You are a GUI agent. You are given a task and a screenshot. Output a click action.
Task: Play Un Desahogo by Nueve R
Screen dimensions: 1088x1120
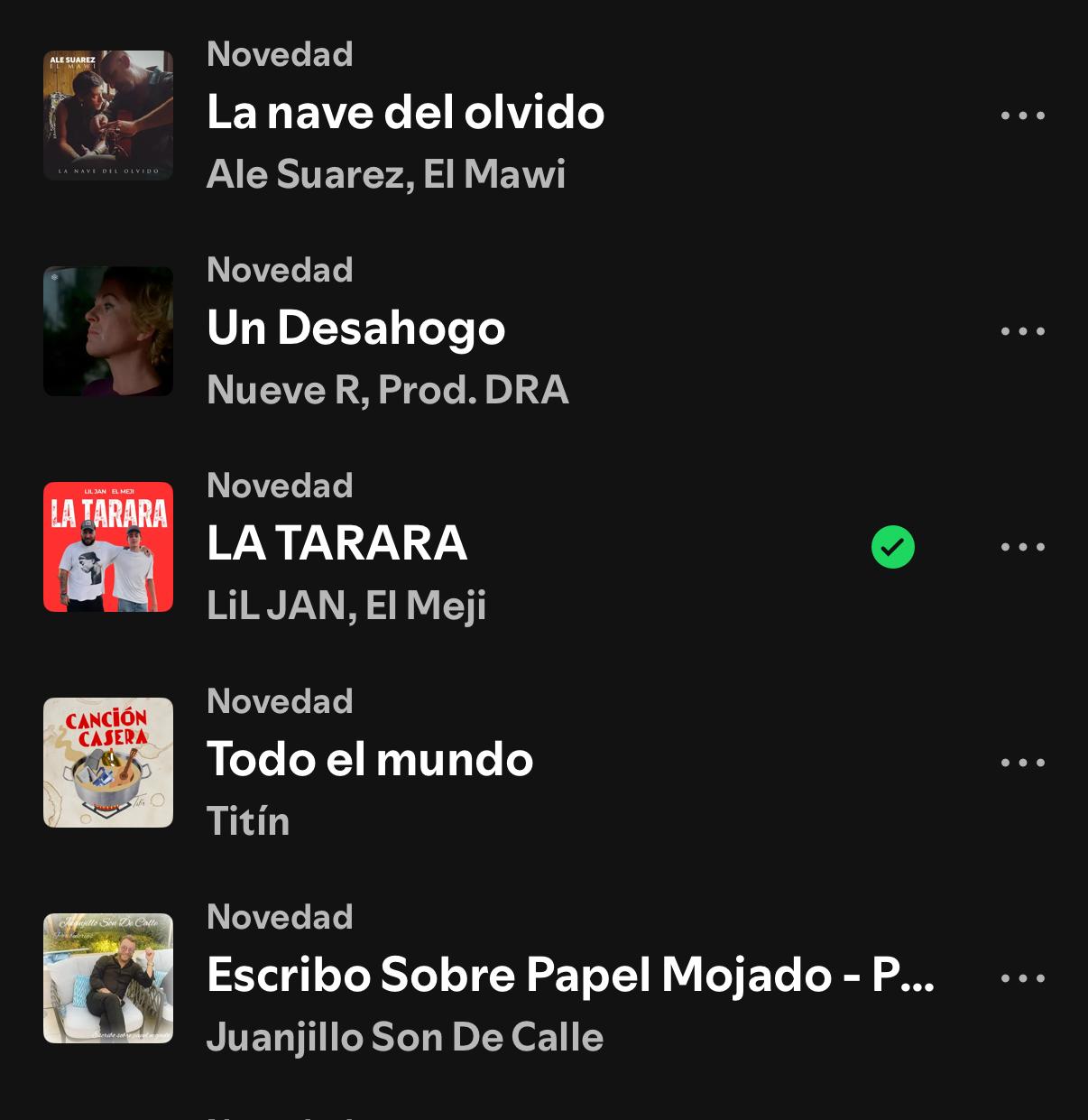coord(355,329)
